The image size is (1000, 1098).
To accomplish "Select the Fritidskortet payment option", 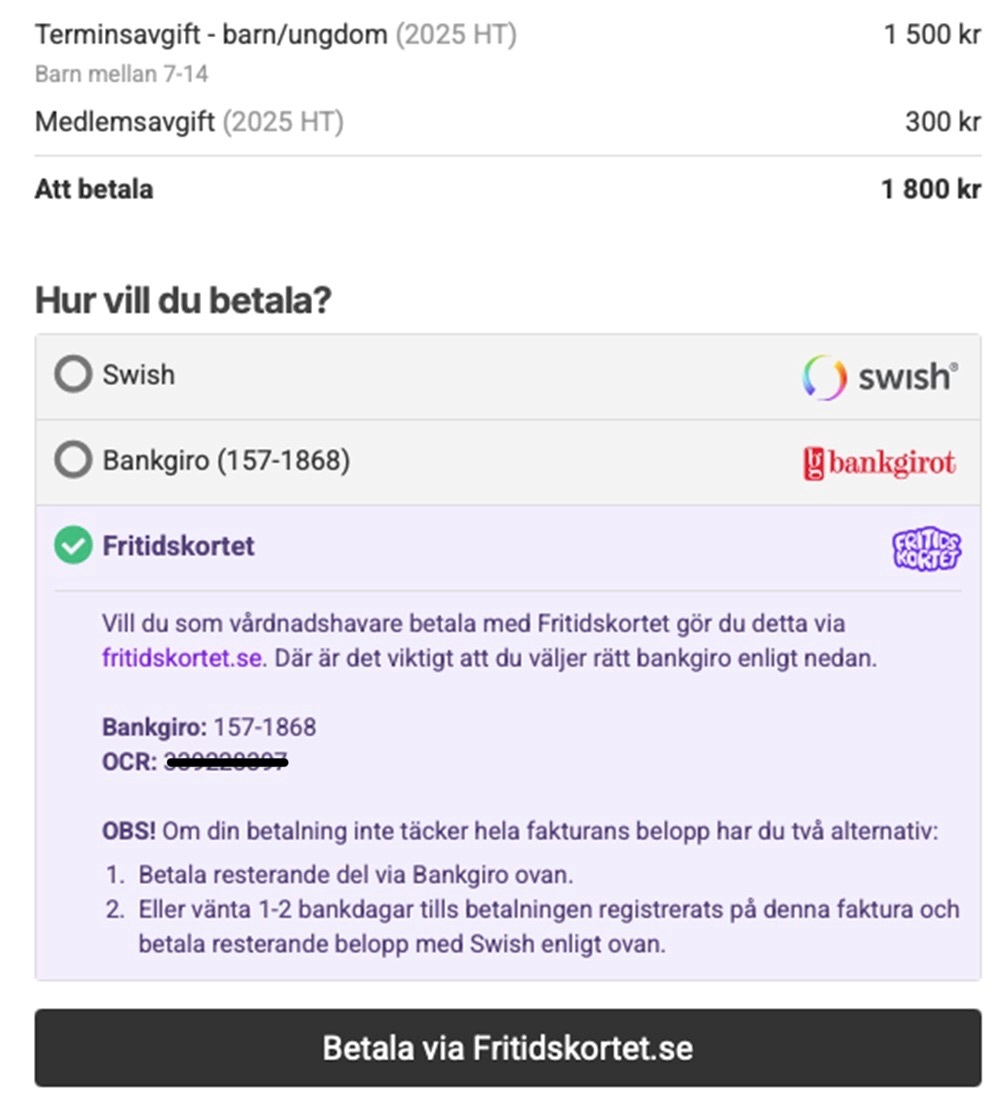I will point(73,546).
